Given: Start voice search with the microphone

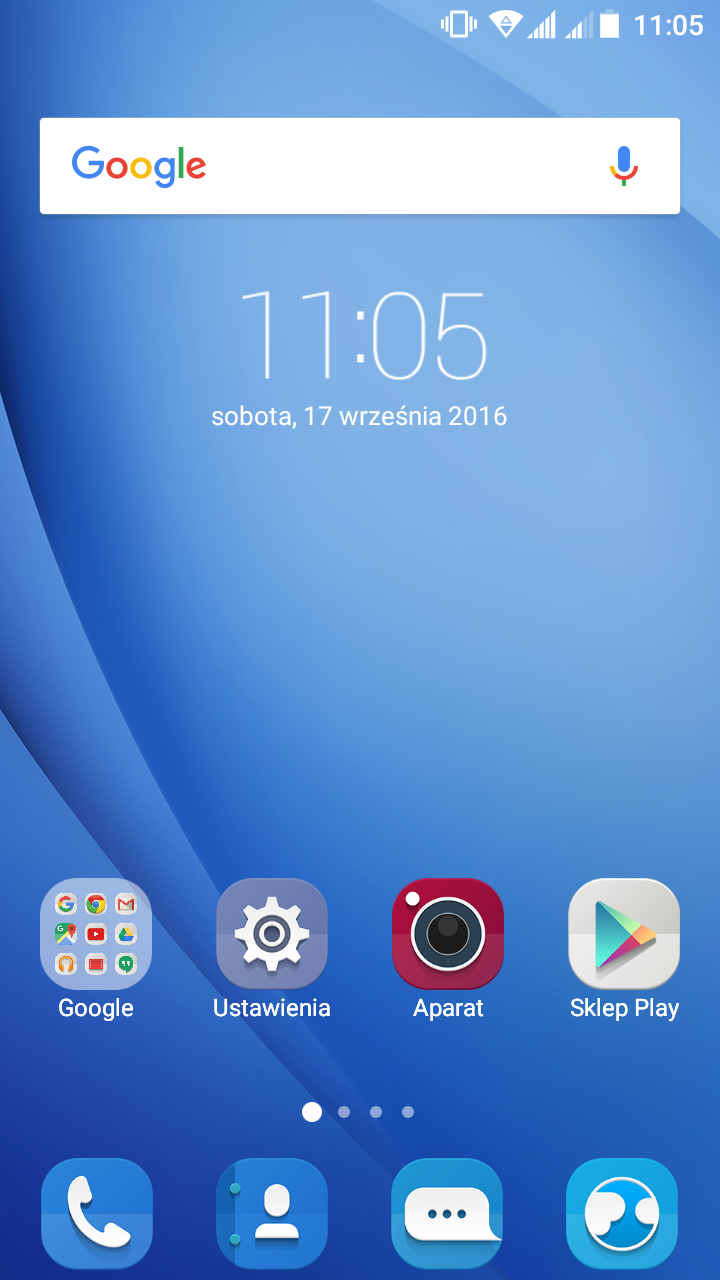Looking at the screenshot, I should pos(623,166).
